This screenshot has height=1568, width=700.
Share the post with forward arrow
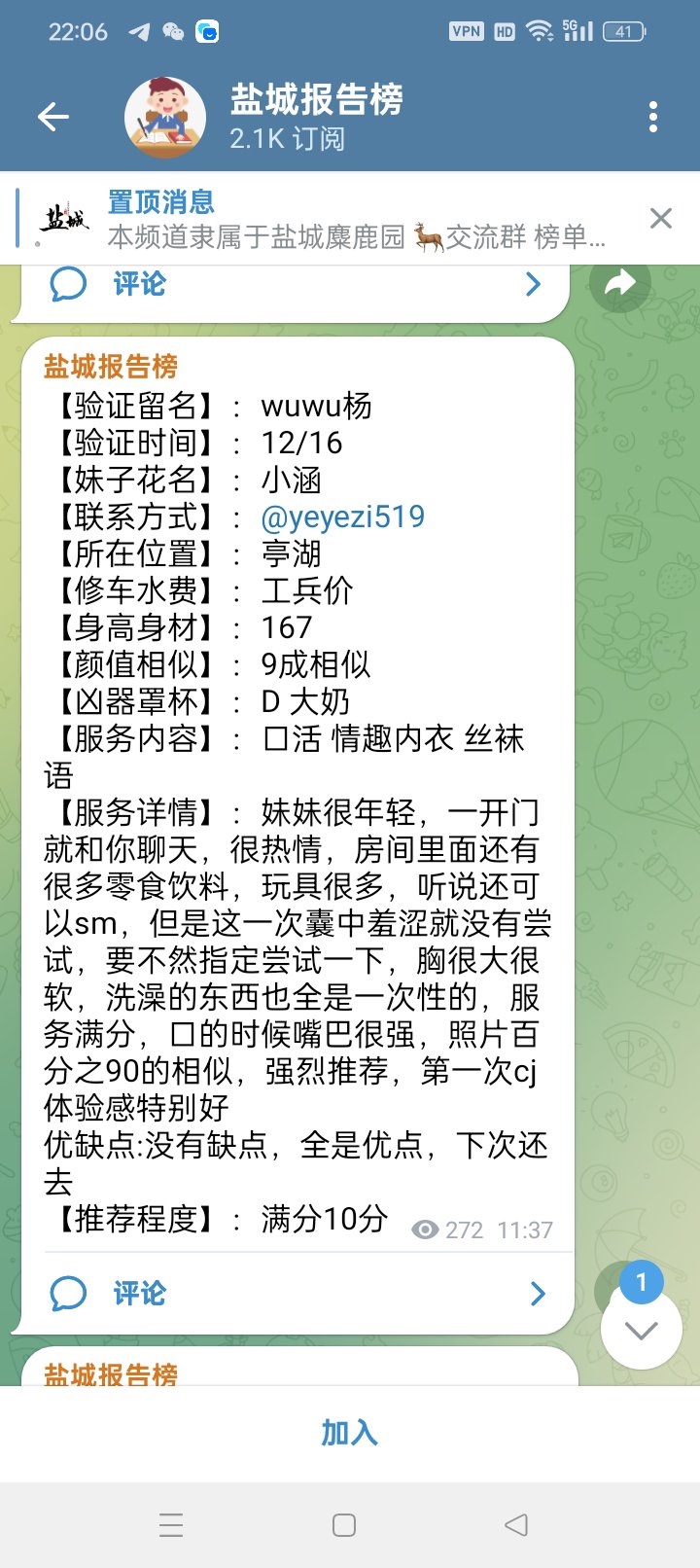(619, 284)
